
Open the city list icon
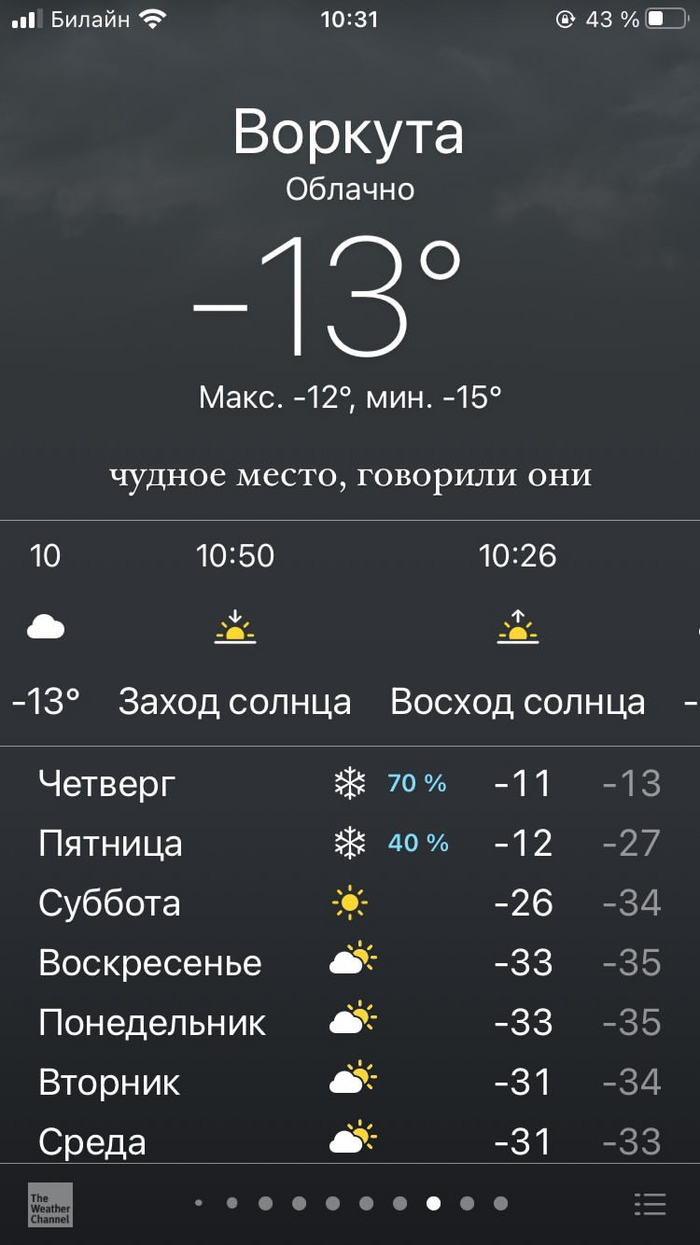[650, 1204]
